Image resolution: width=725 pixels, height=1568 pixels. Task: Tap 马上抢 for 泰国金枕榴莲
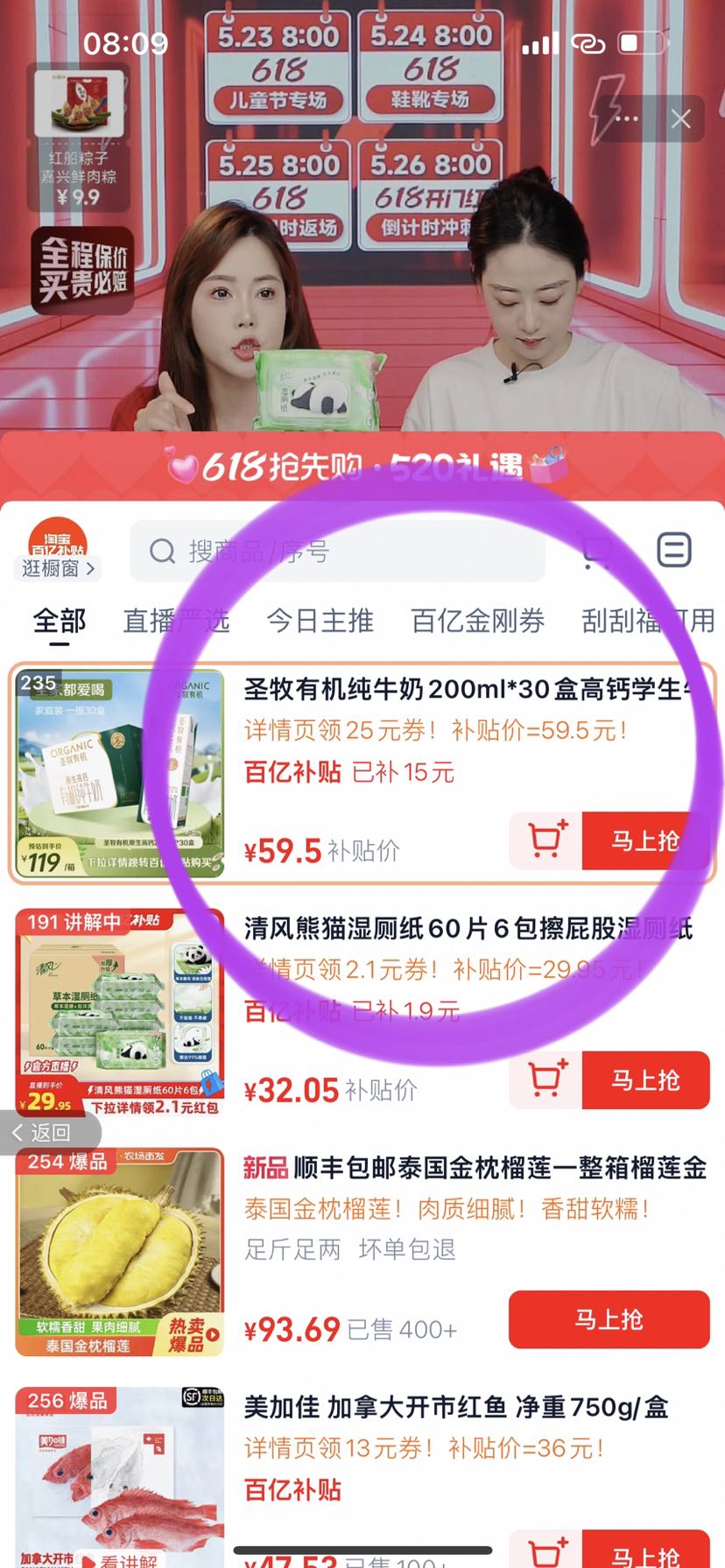[609, 1318]
